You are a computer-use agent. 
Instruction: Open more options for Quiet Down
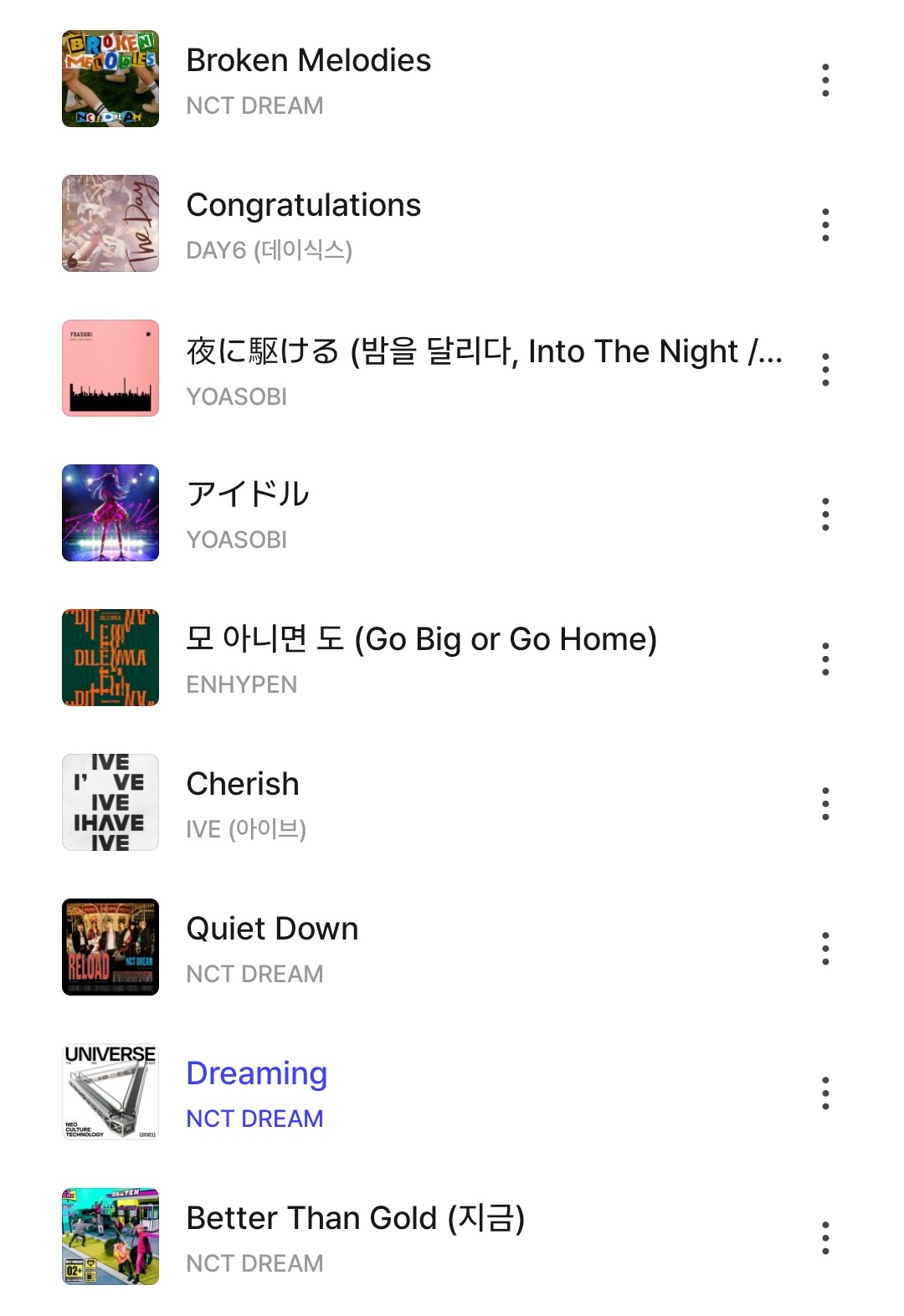click(825, 949)
